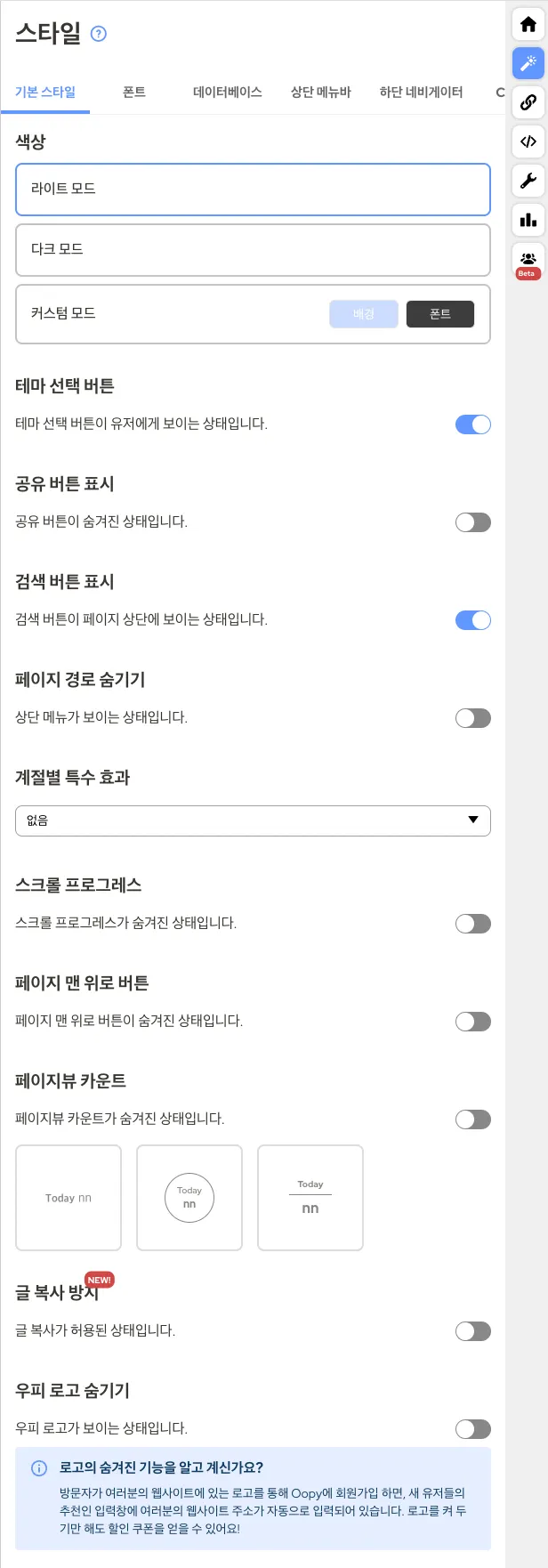This screenshot has height=1568, width=548.
Task: Open the help icon next to 스타일
Action: (x=99, y=34)
